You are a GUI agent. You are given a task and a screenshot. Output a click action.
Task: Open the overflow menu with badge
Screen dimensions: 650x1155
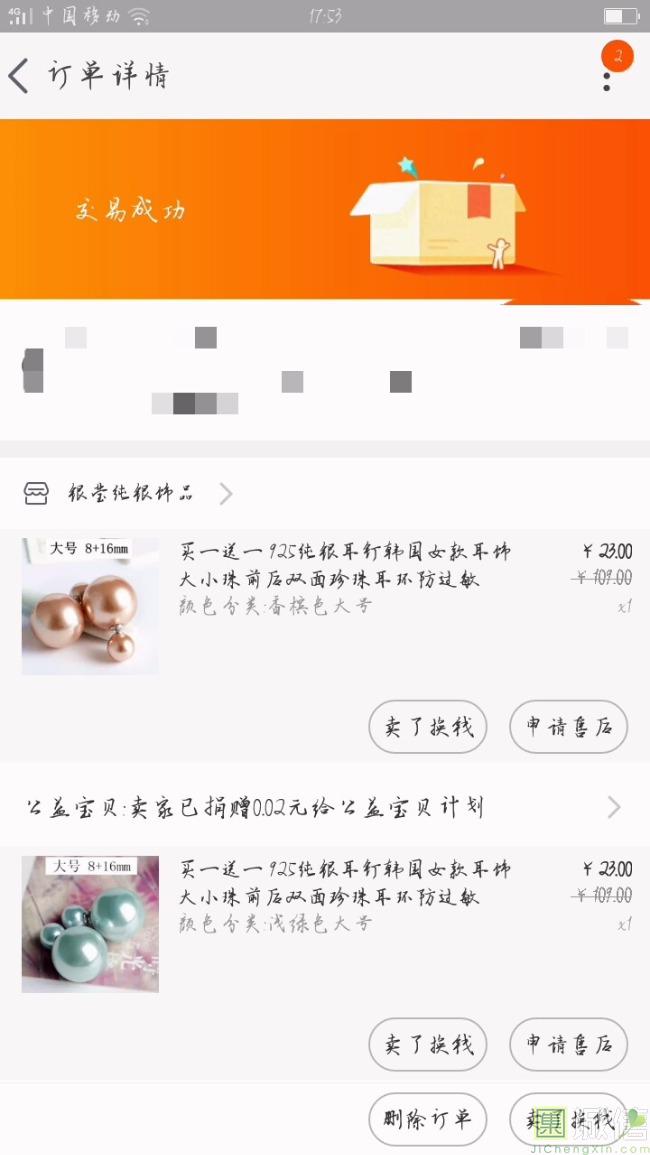(608, 75)
